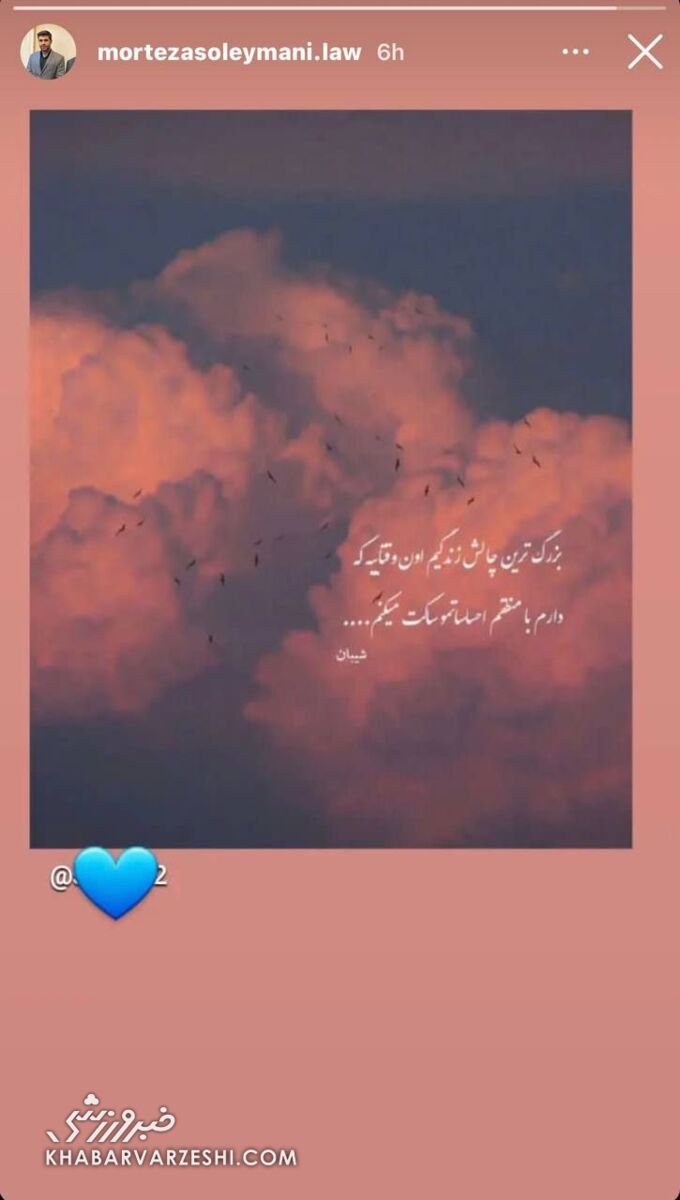This screenshot has width=680, height=1200.
Task: Close the story viewer
Action: pyautogui.click(x=645, y=52)
